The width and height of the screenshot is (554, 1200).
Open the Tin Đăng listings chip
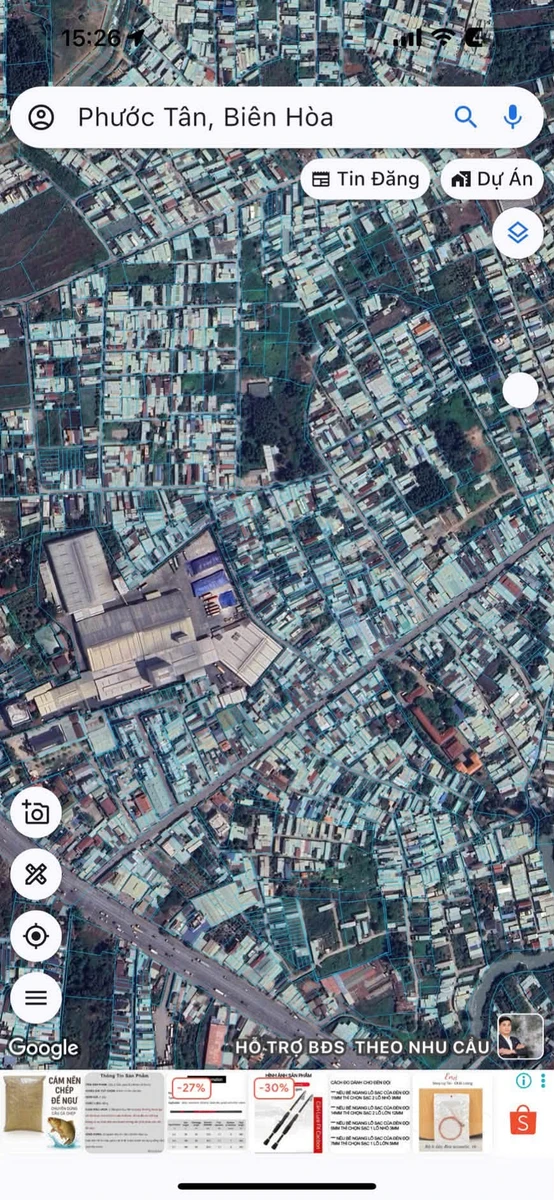point(365,179)
